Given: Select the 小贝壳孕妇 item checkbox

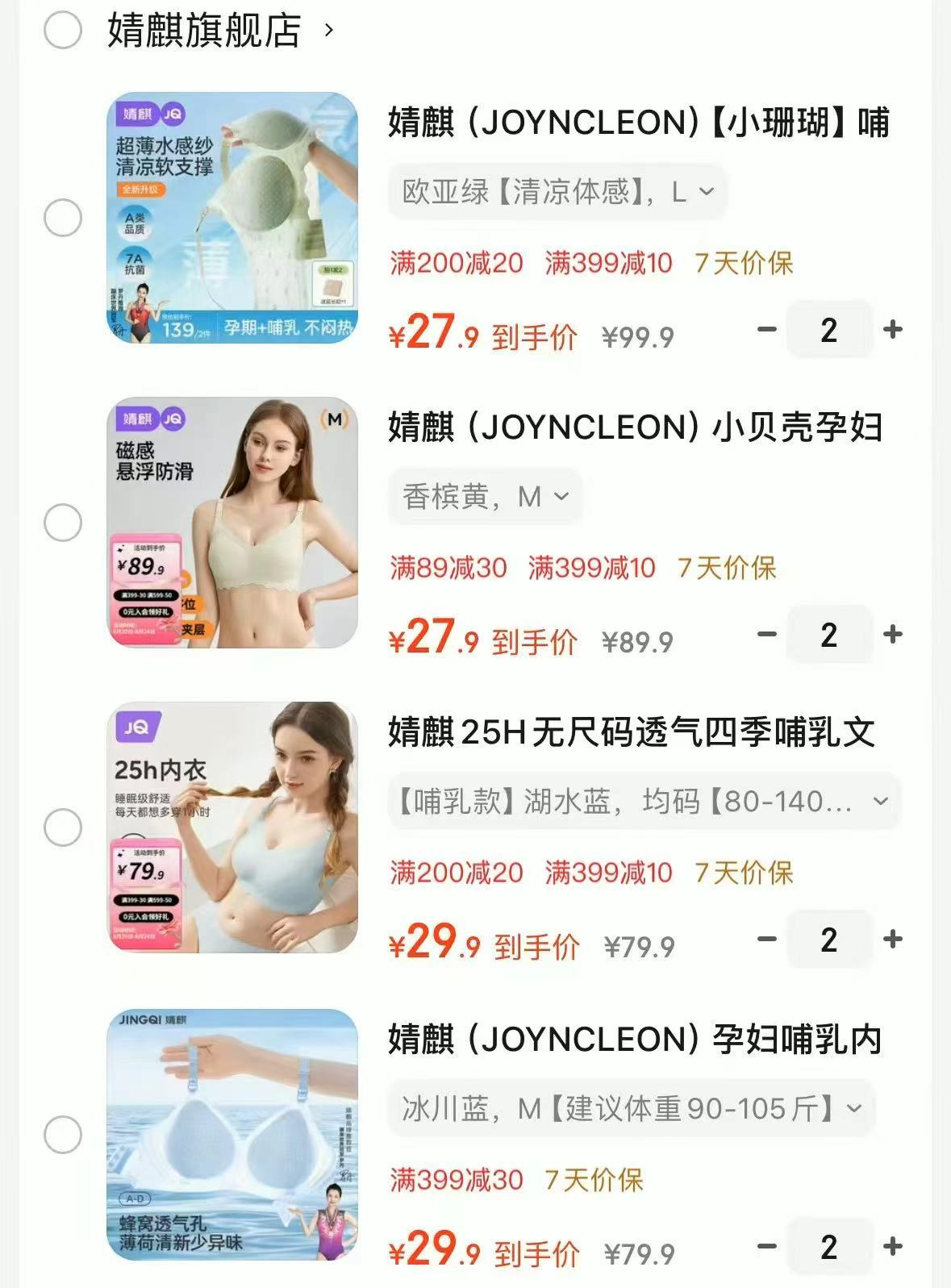Looking at the screenshot, I should pyautogui.click(x=62, y=524).
